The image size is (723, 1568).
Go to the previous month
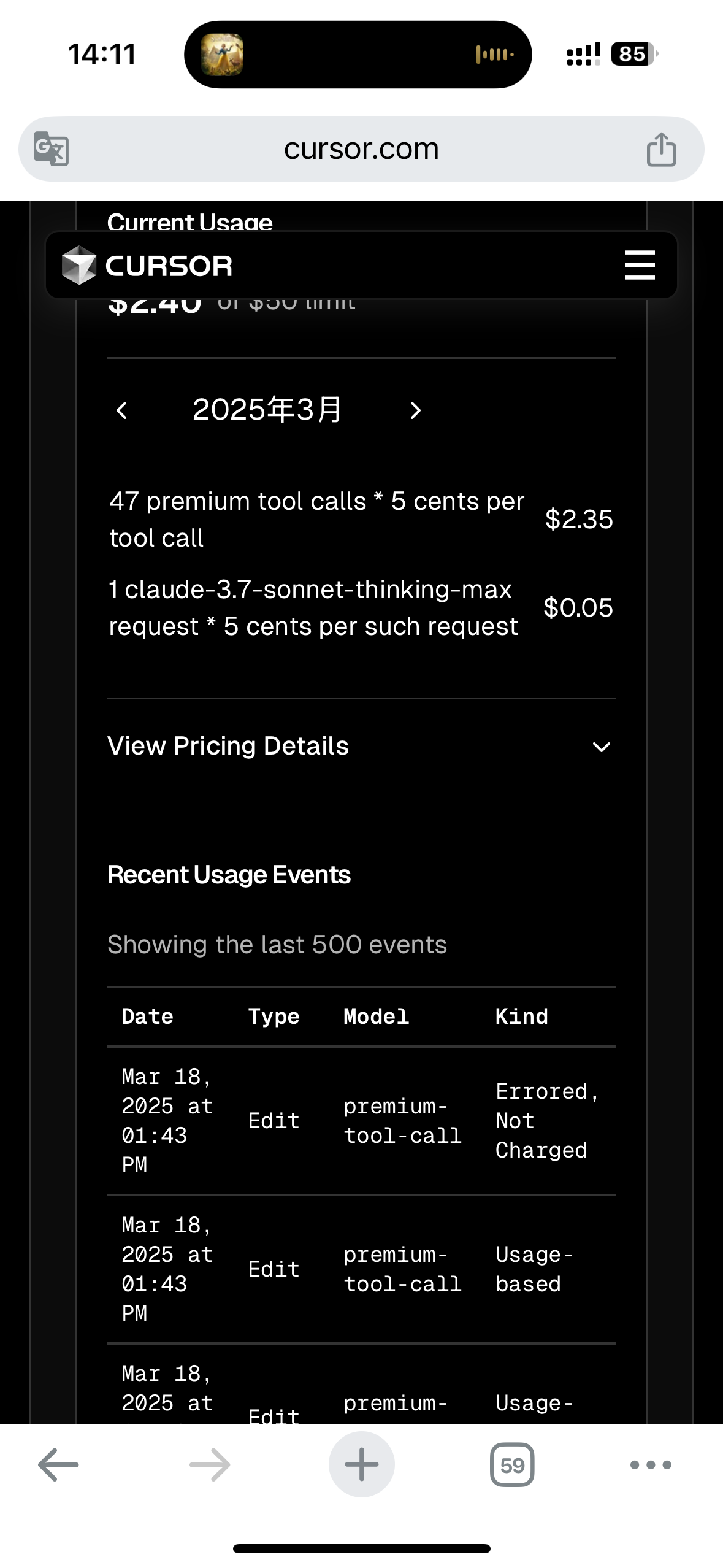122,410
